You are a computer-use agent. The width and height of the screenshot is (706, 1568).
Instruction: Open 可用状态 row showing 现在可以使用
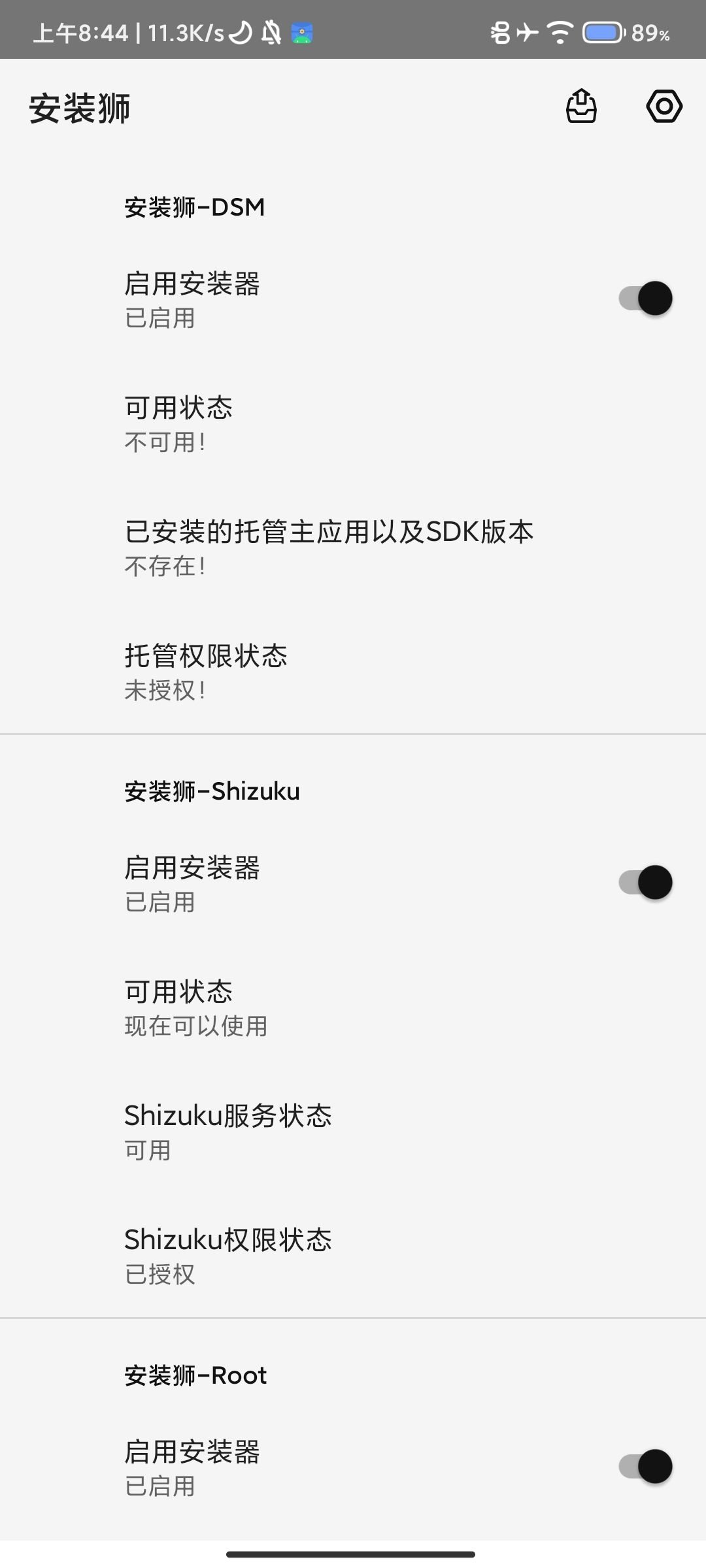click(353, 1007)
